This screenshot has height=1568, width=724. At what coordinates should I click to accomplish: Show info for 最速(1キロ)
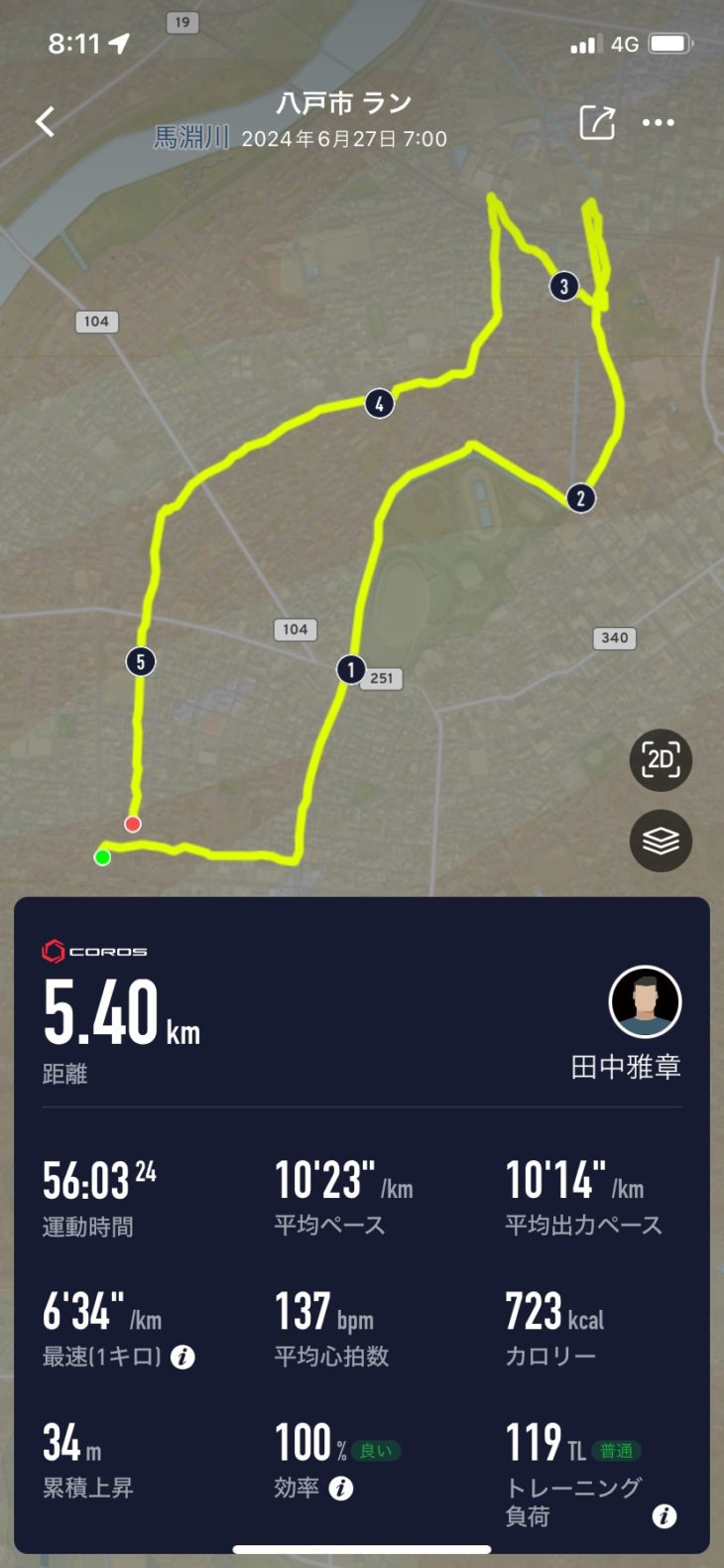182,1357
